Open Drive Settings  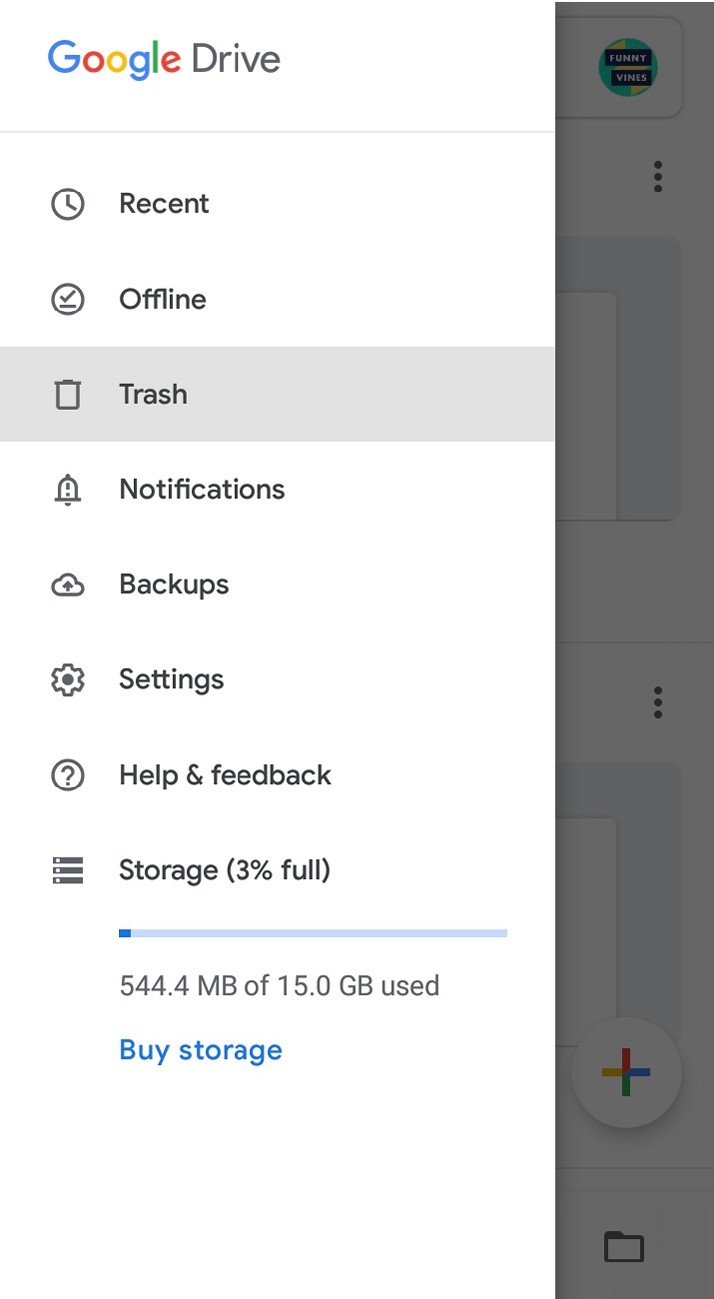tap(277, 680)
